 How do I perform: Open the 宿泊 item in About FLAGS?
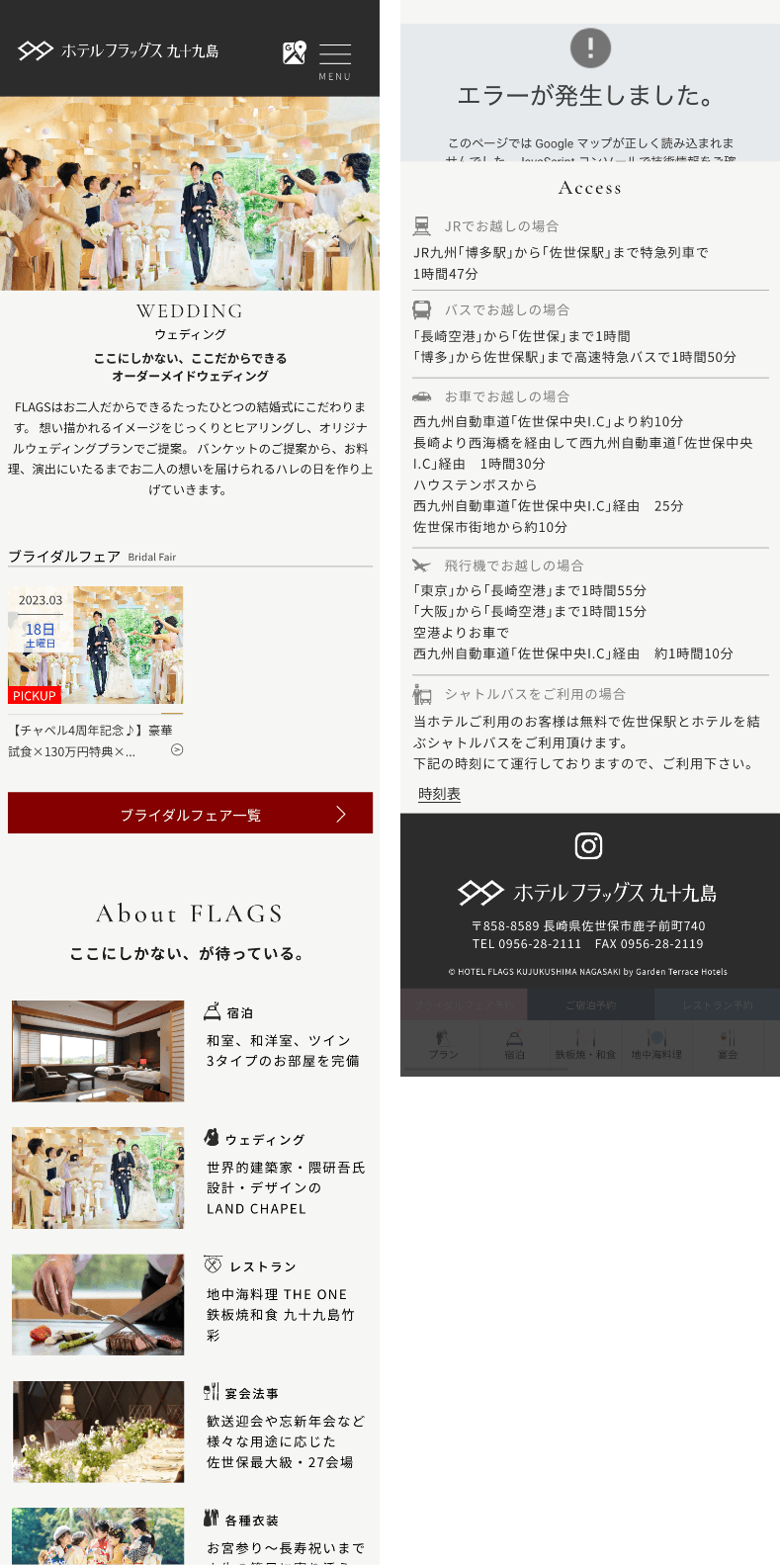188,1049
